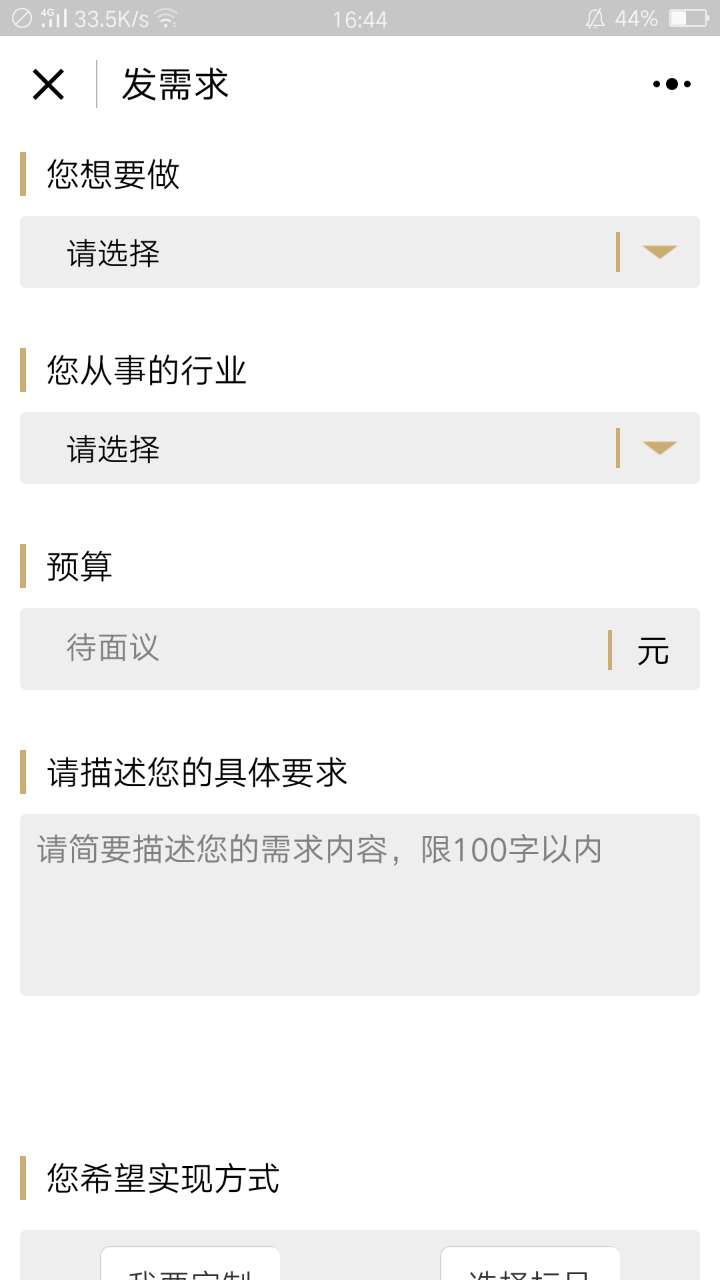Open the 您从事的行业 picker

click(360, 448)
